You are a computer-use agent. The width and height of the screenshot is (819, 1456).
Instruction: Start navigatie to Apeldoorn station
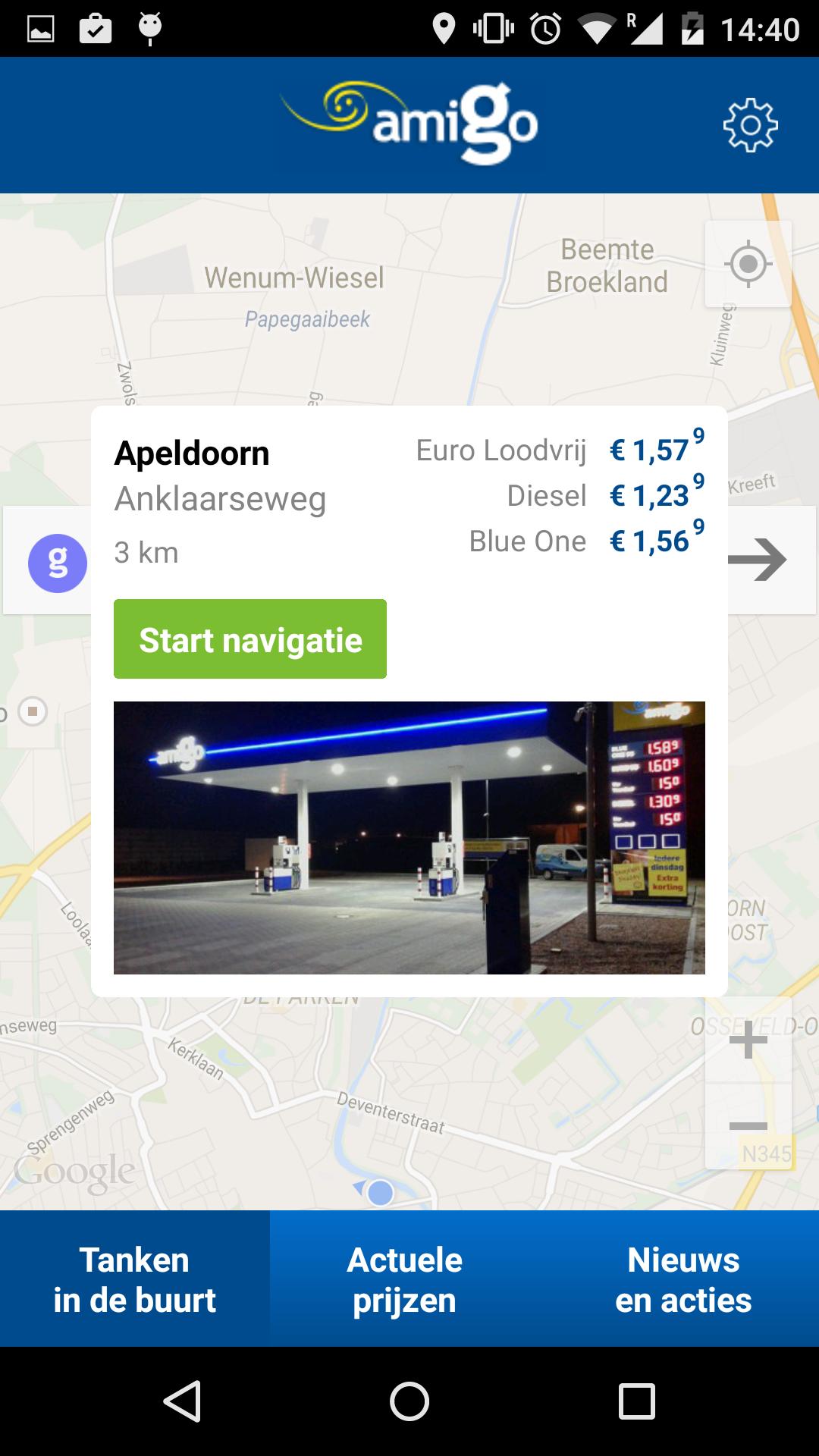250,639
